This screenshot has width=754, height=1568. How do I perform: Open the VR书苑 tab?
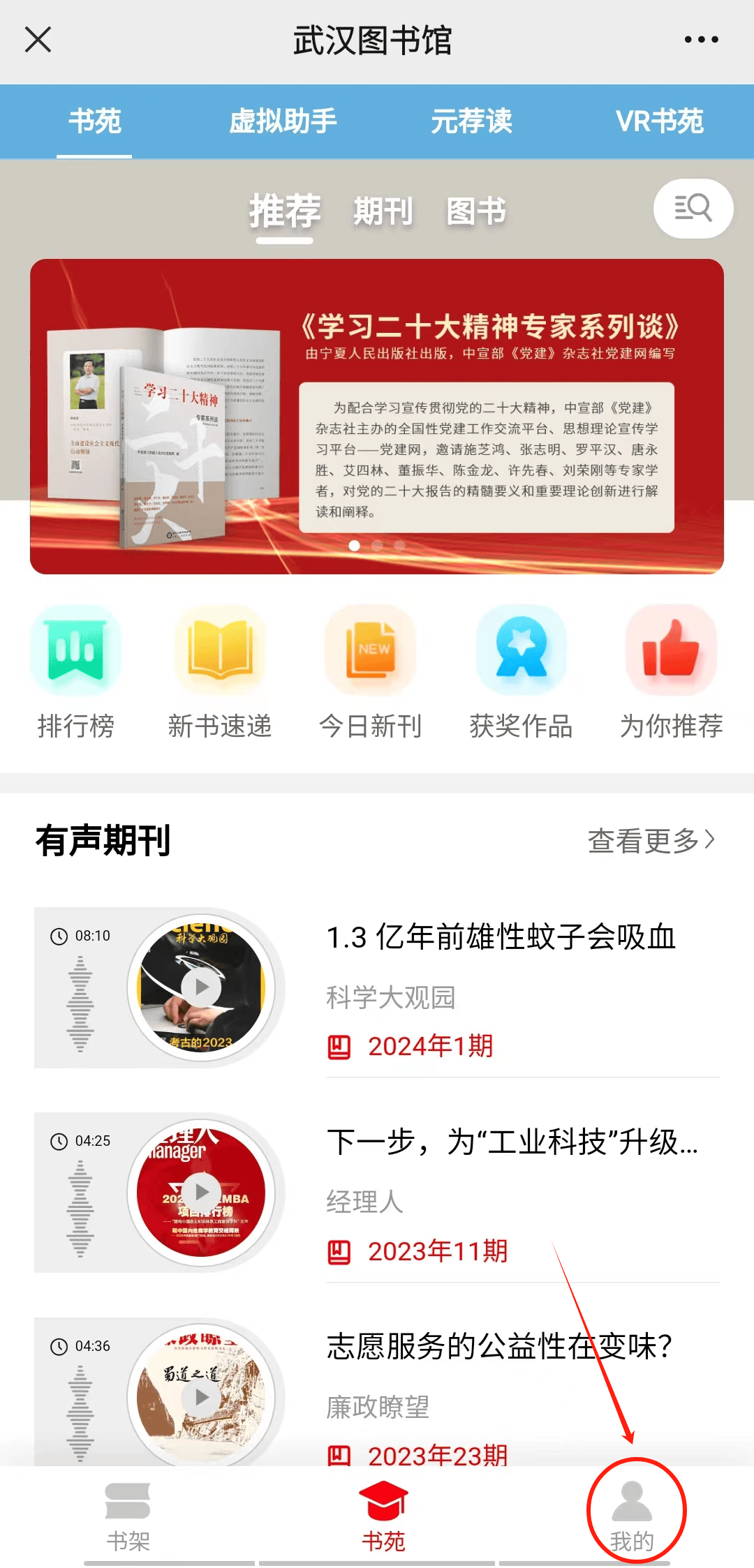659,121
